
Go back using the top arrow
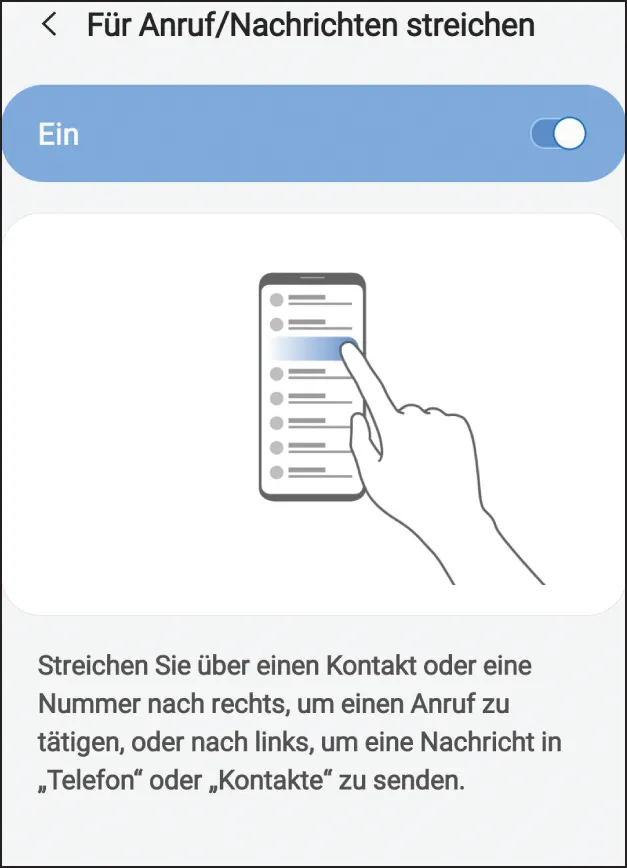coord(49,26)
